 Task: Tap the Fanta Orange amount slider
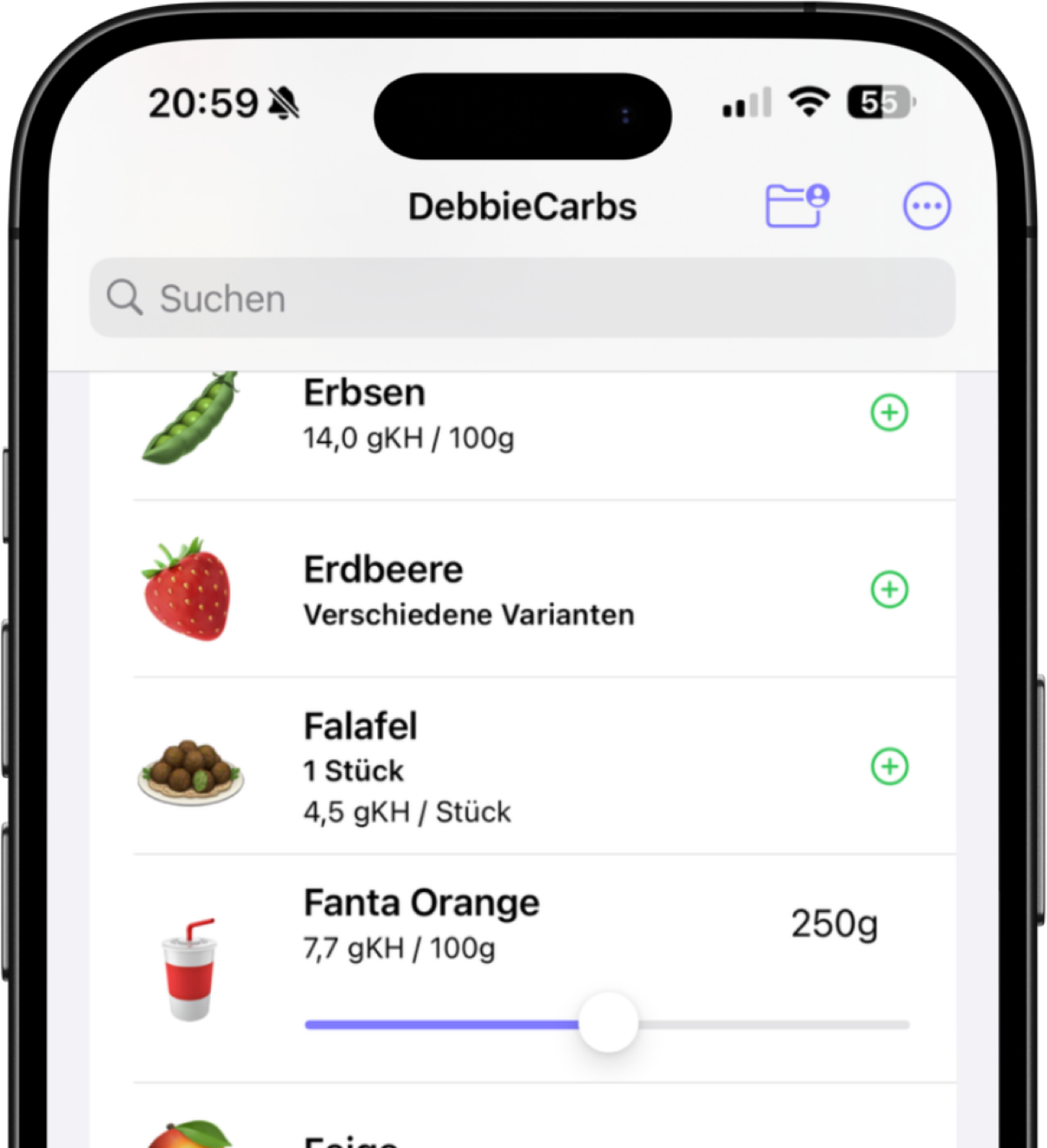tap(609, 1023)
